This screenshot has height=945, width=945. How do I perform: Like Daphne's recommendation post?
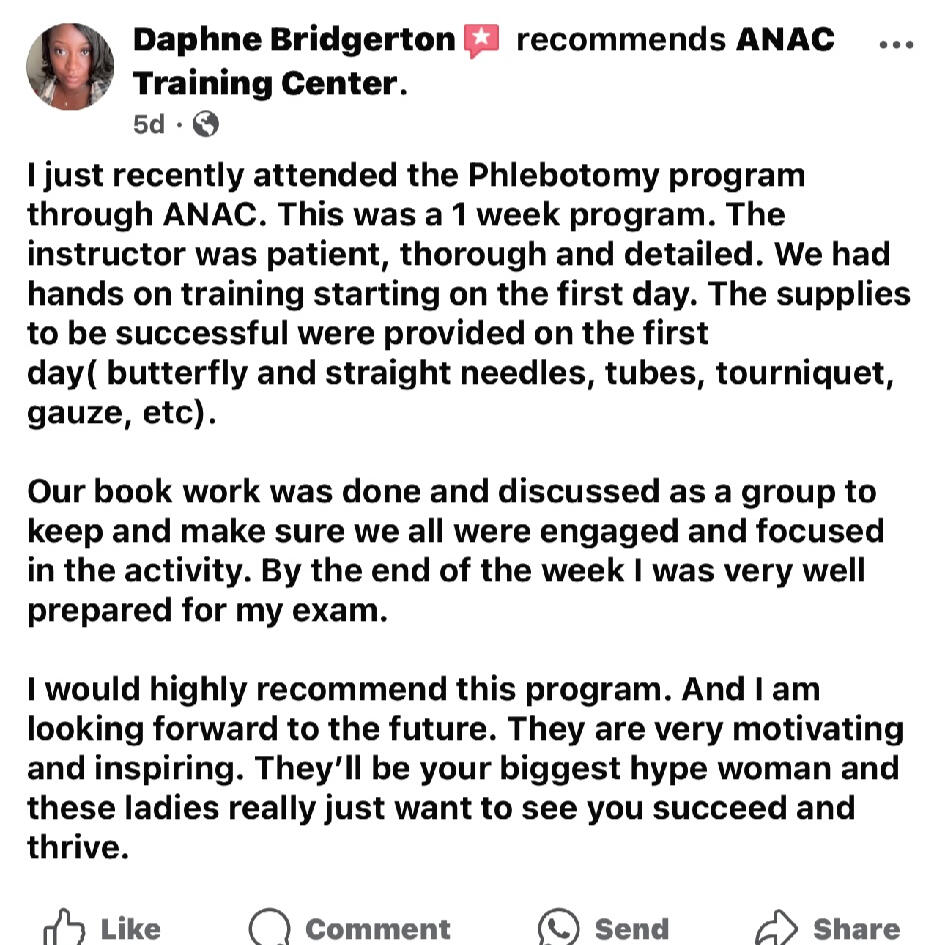click(x=102, y=927)
